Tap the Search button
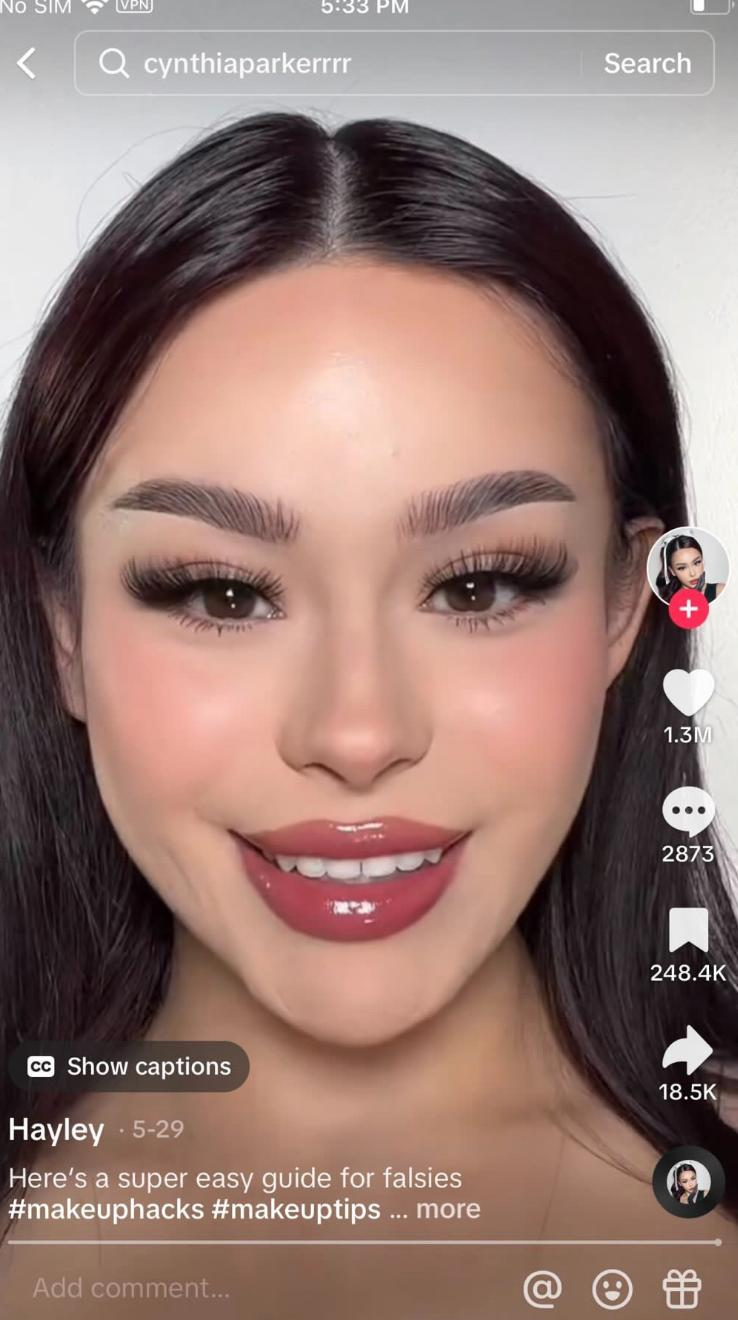This screenshot has height=1320, width=738. pos(647,64)
